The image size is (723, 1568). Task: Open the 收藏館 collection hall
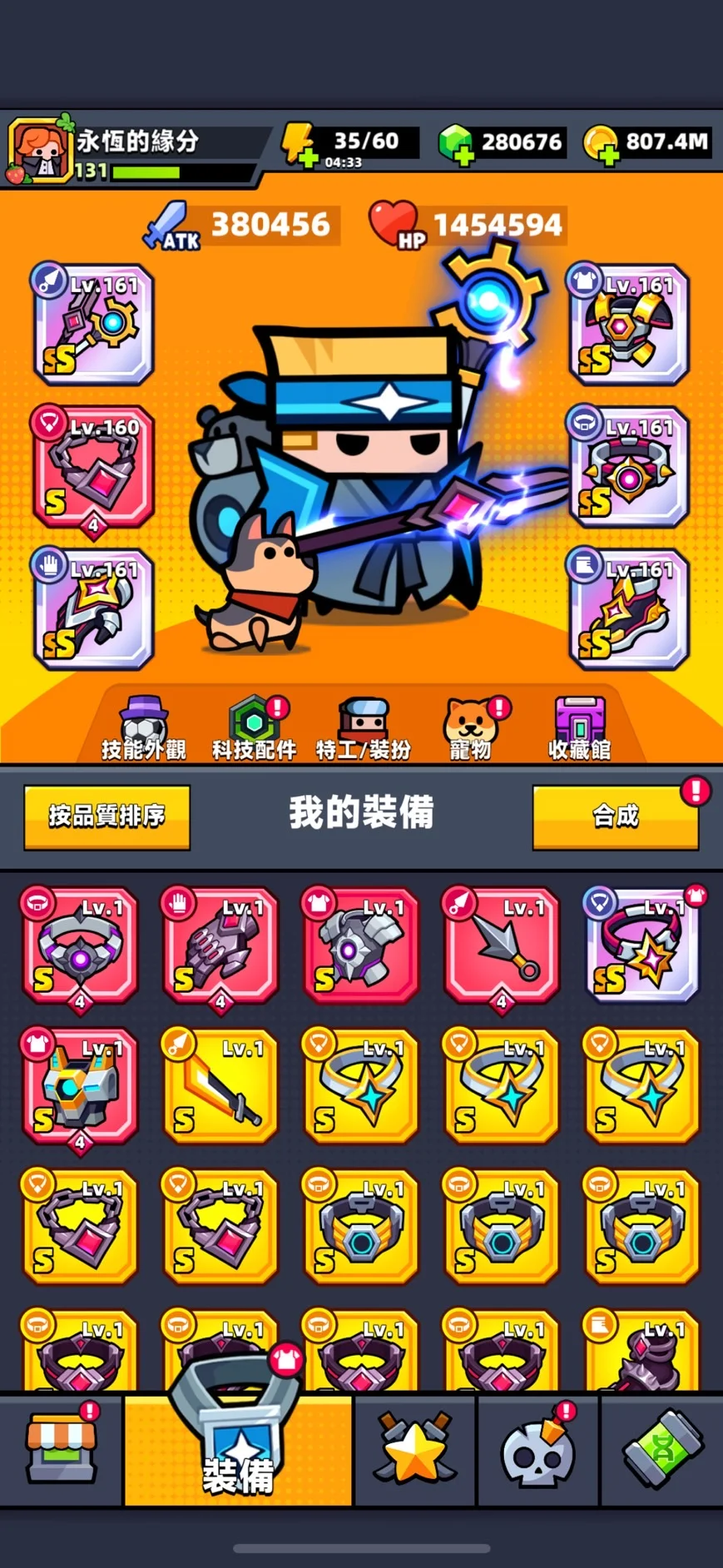click(x=579, y=730)
